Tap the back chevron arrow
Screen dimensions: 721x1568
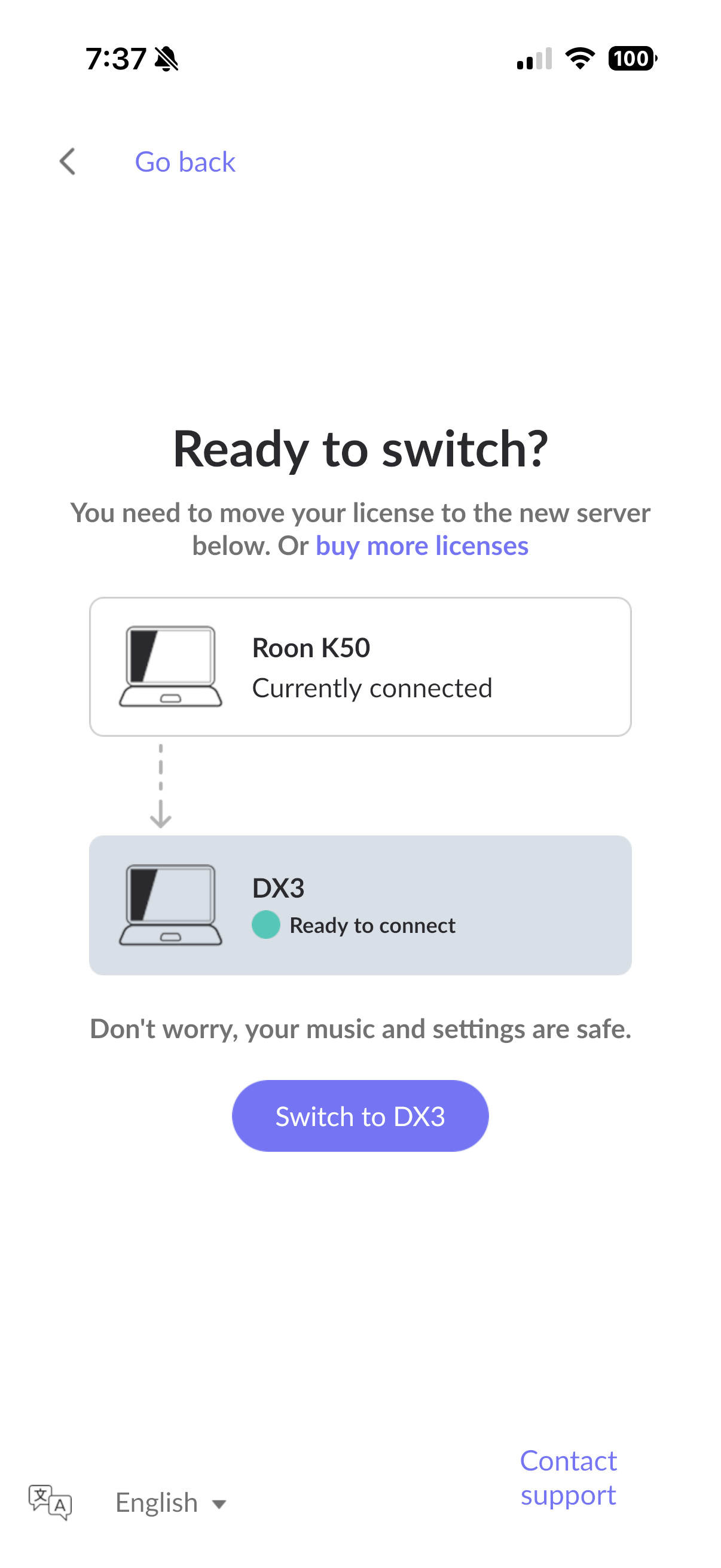[68, 162]
